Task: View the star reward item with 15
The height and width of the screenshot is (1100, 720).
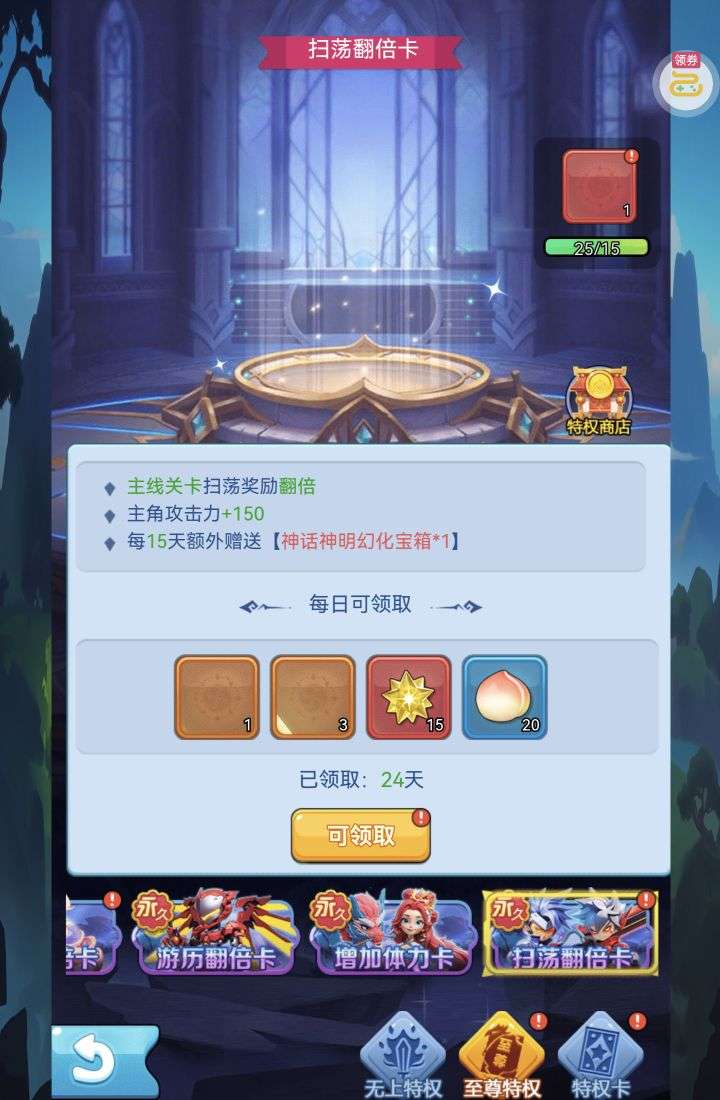Action: tap(408, 697)
